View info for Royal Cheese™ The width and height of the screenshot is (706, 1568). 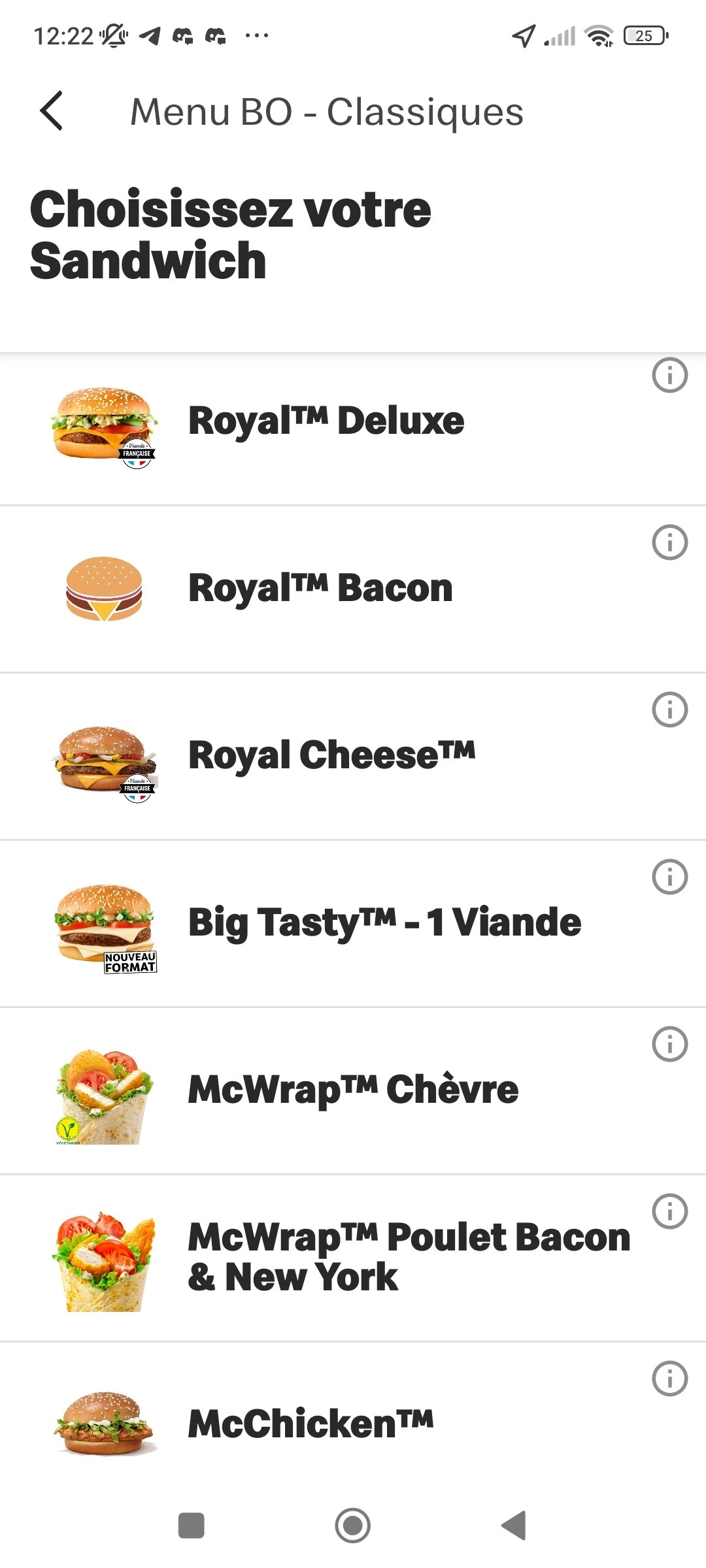[x=669, y=710]
